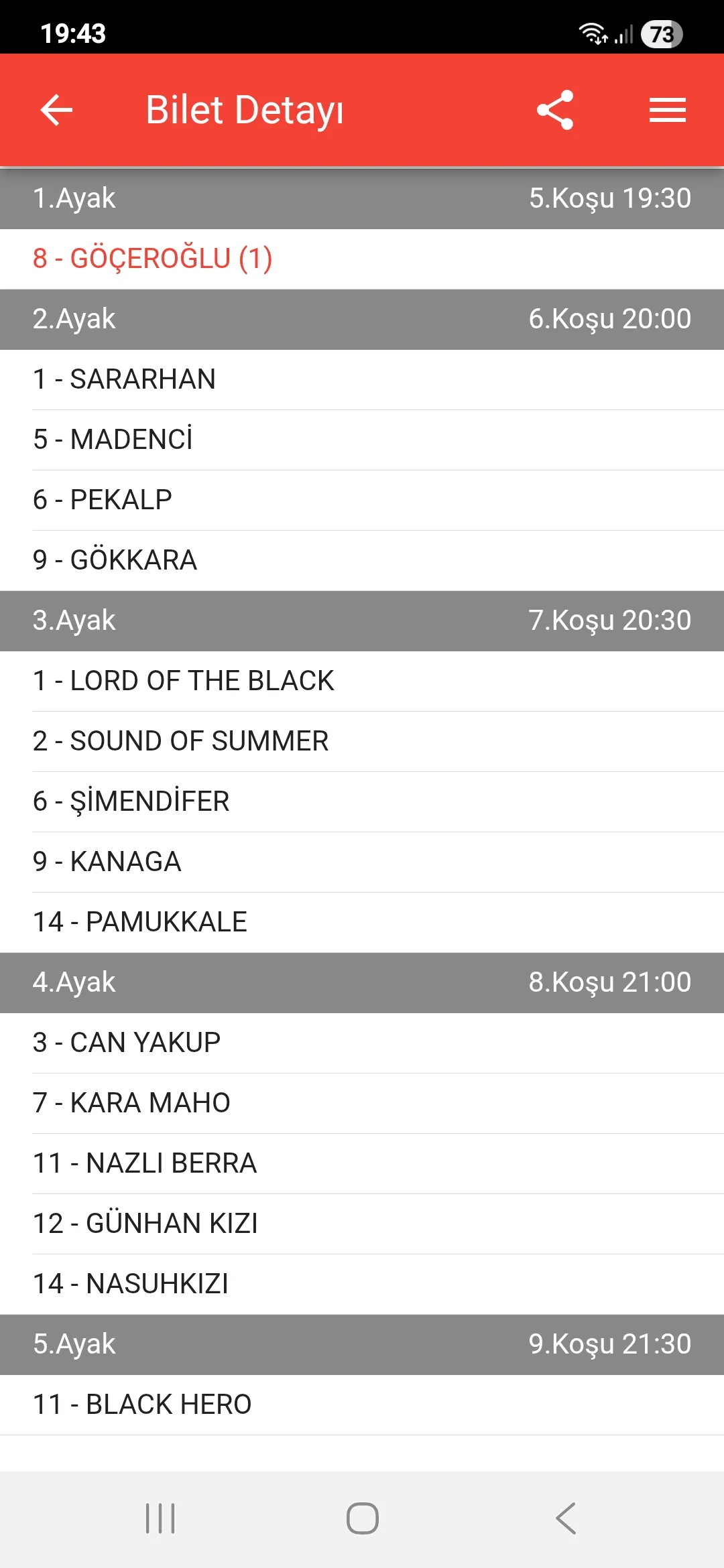This screenshot has height=1568, width=724.
Task: Go back from Bilet Detayı screen
Action: (56, 110)
